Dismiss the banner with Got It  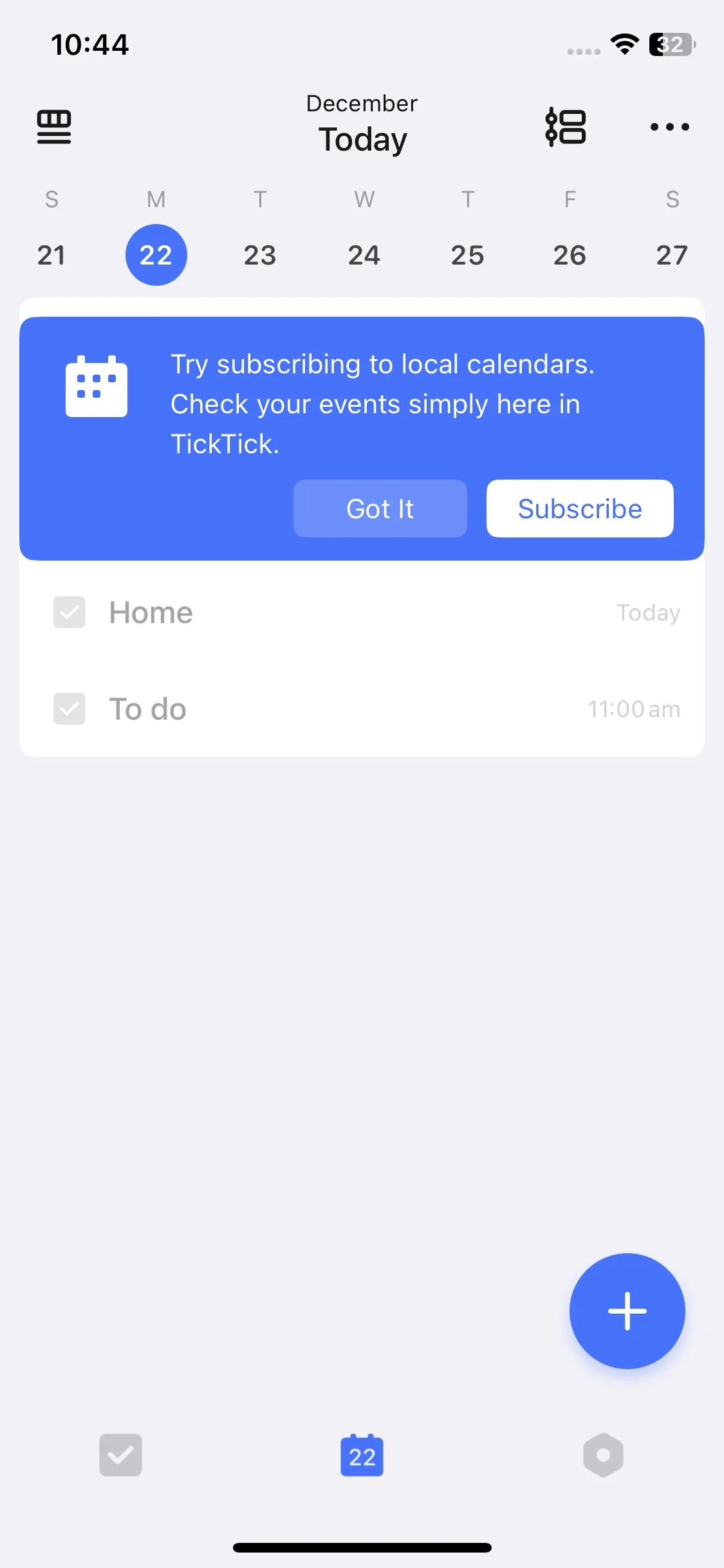(x=380, y=509)
